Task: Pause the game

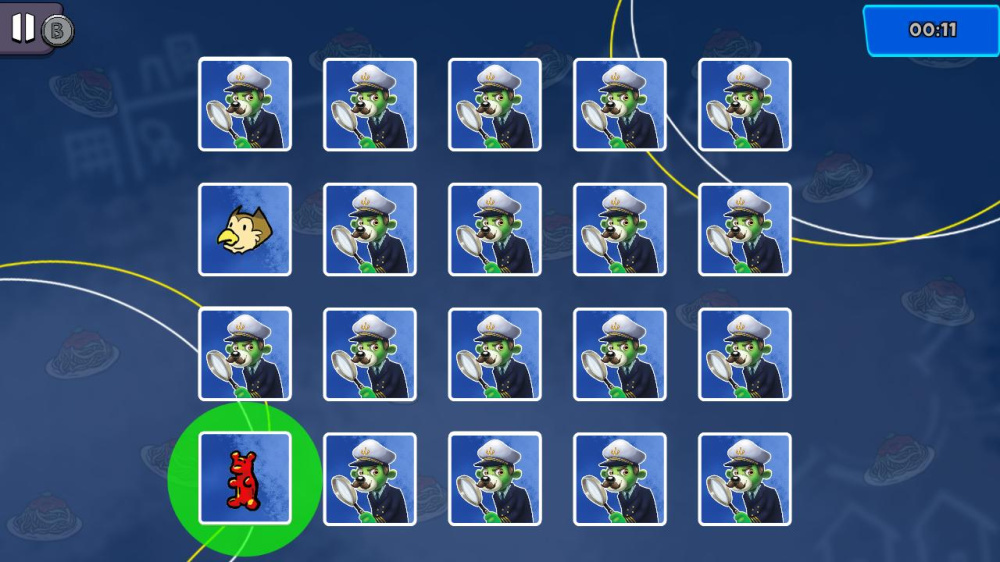Action: pyautogui.click(x=22, y=28)
